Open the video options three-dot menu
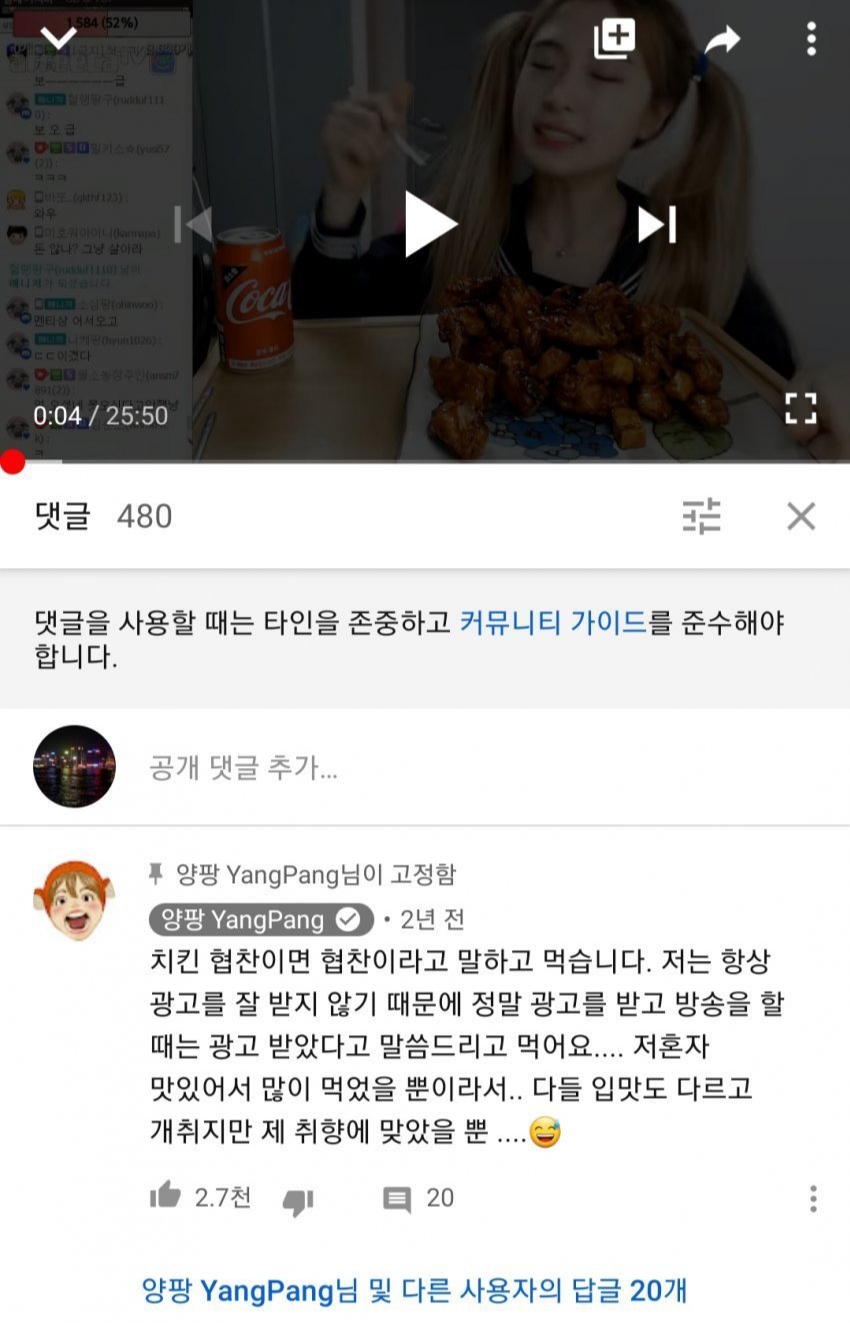The height and width of the screenshot is (1323, 850). (x=810, y=36)
